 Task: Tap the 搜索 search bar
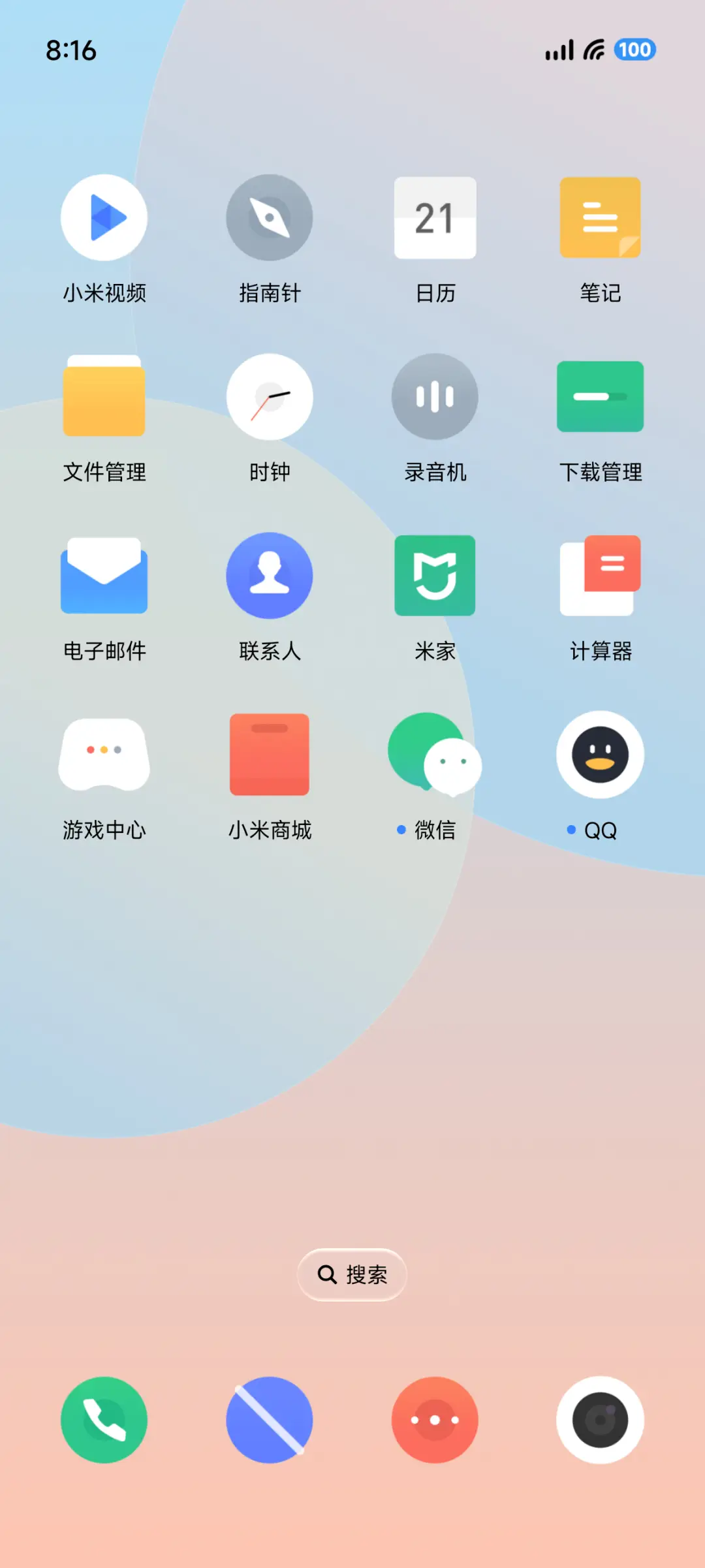(352, 1274)
